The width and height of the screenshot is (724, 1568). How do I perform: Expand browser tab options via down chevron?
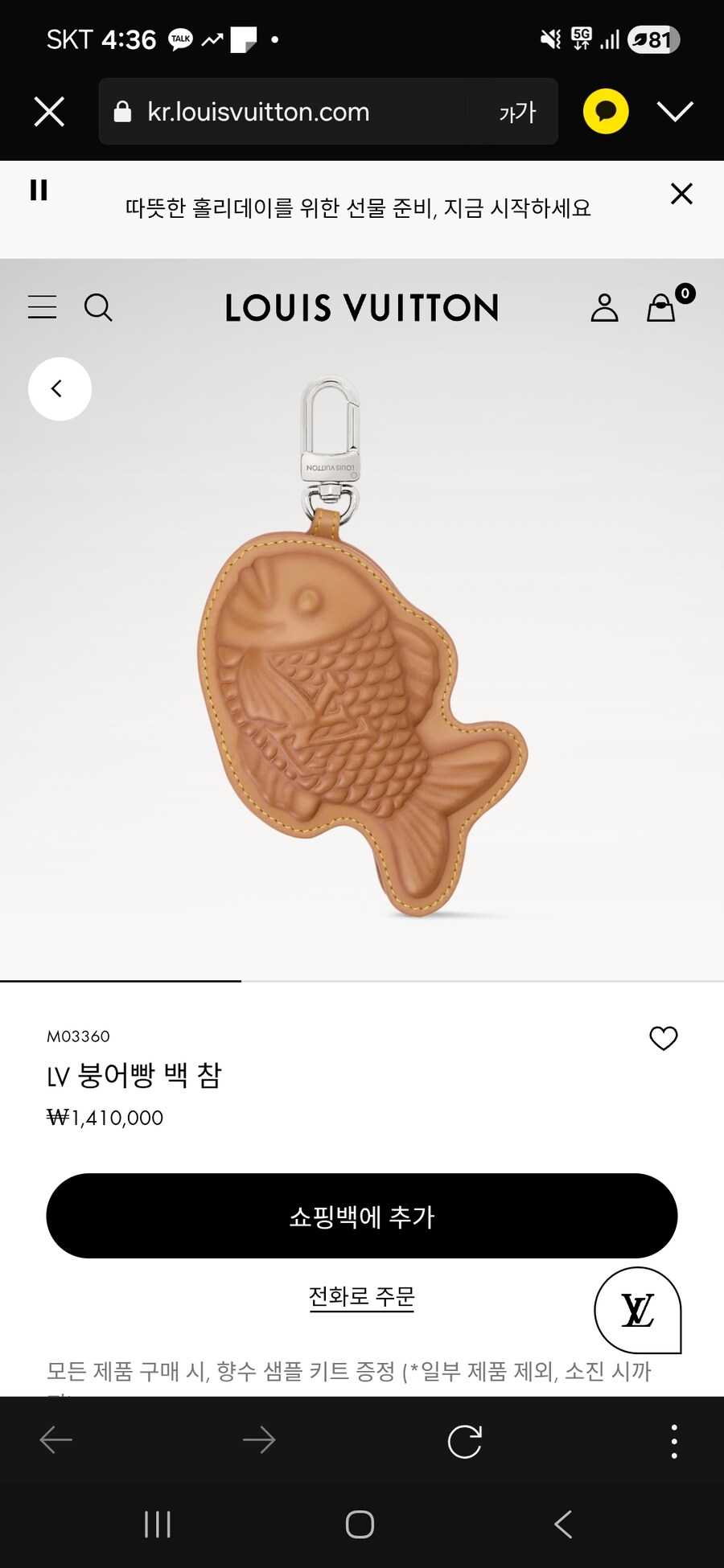point(676,111)
